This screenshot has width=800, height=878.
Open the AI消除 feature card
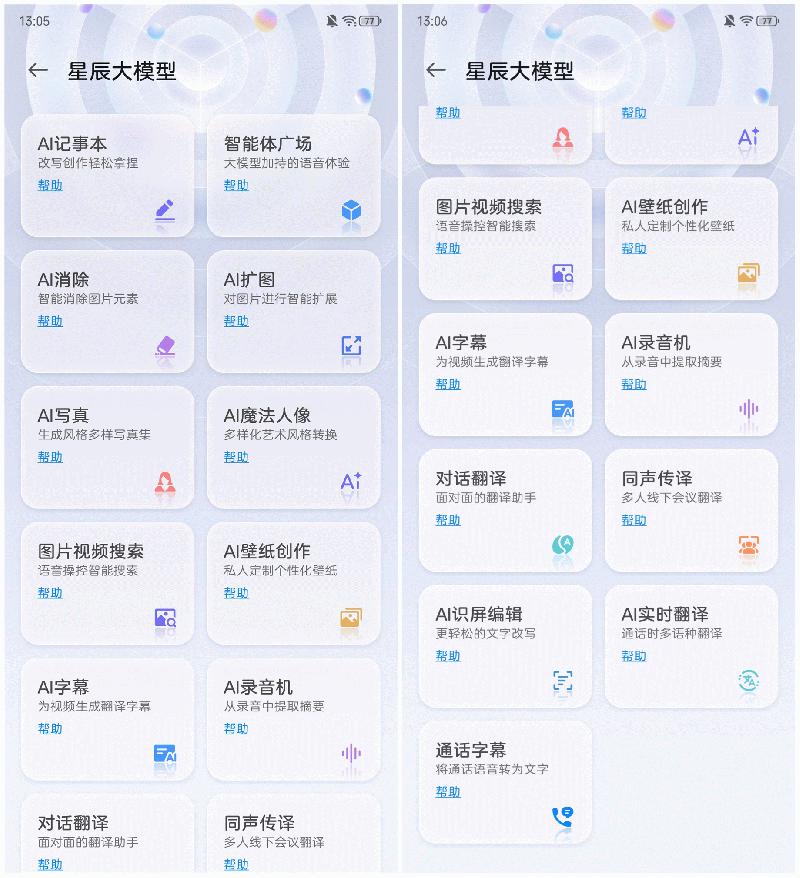(107, 312)
